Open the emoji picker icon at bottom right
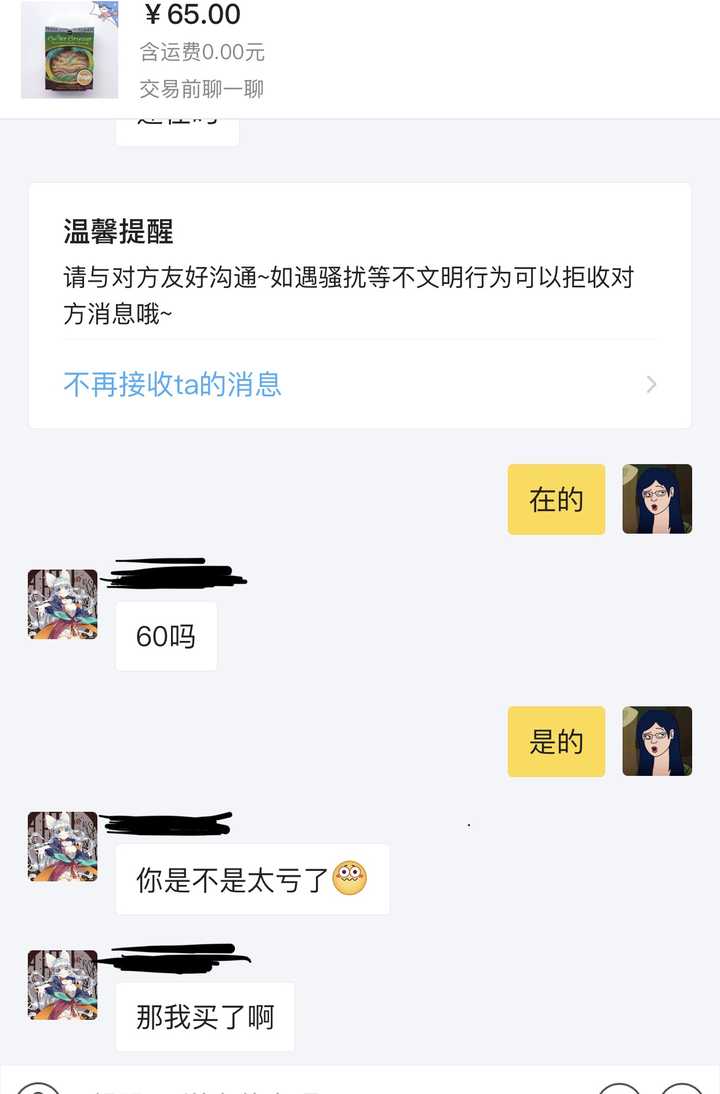Image resolution: width=720 pixels, height=1094 pixels. pos(622,1090)
